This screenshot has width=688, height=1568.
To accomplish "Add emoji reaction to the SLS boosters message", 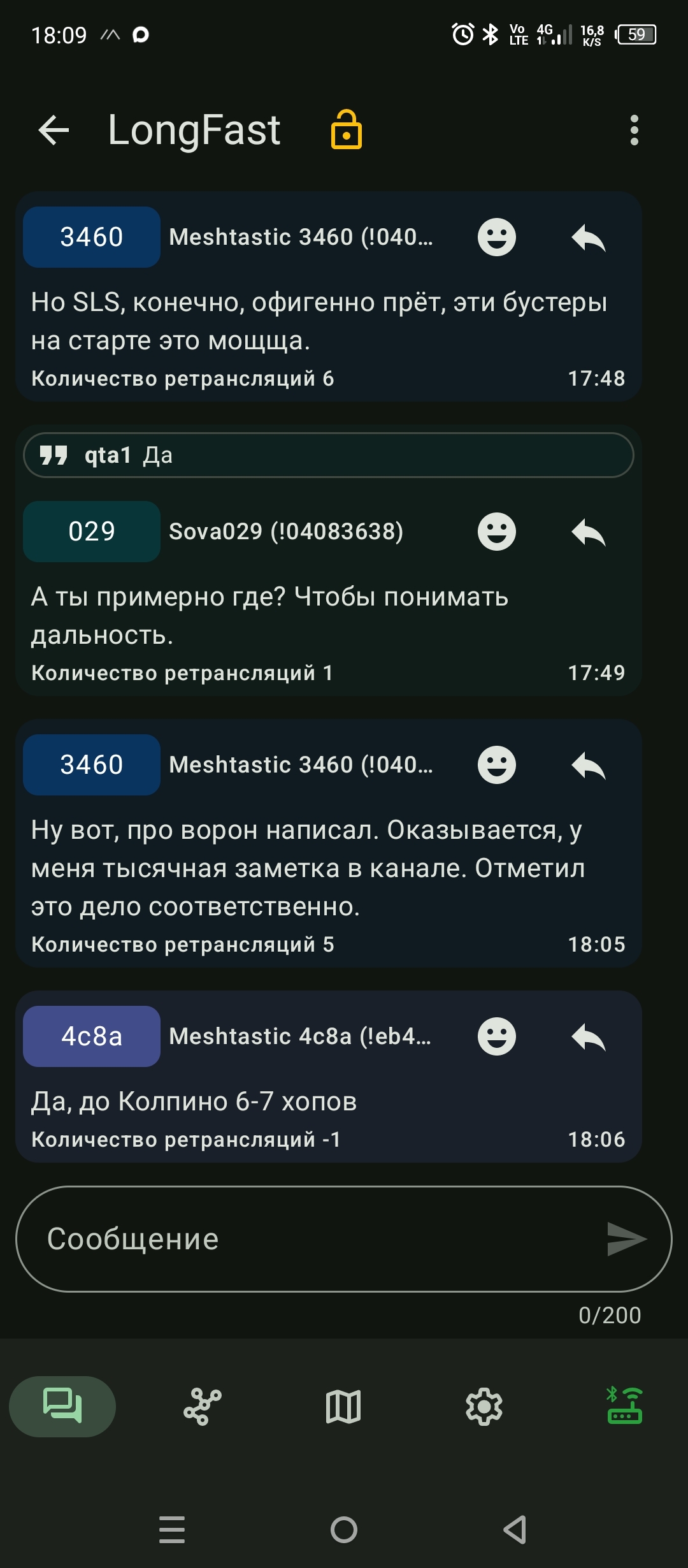I will coord(496,237).
